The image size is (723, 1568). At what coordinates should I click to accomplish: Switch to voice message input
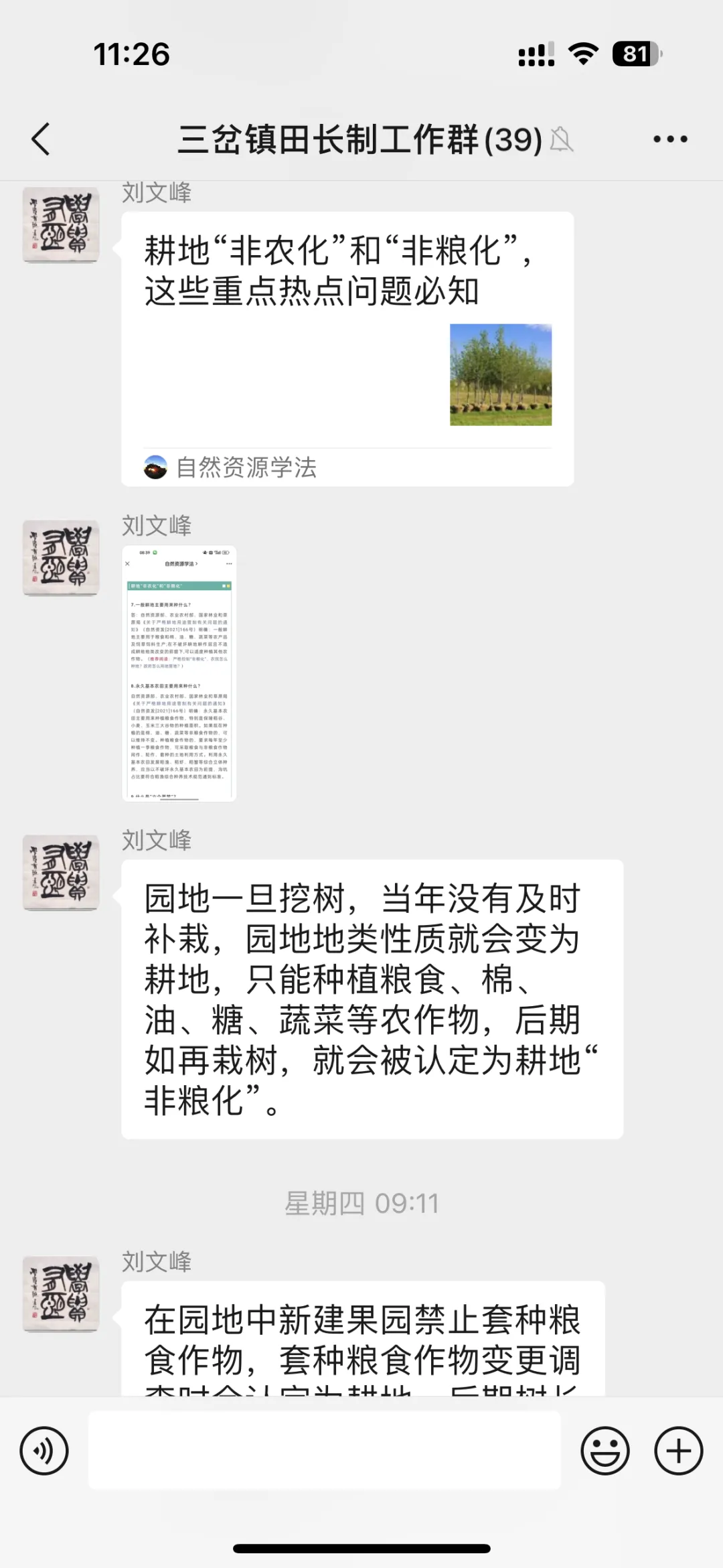pyautogui.click(x=44, y=1451)
